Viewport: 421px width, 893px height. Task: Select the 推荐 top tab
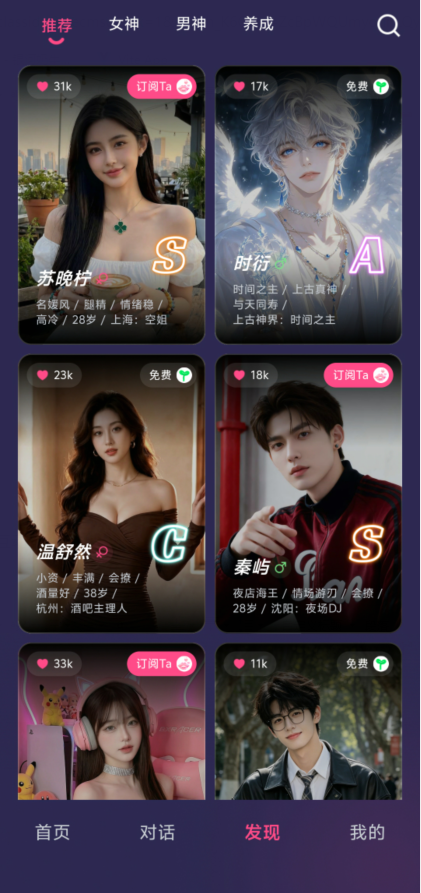[56, 26]
